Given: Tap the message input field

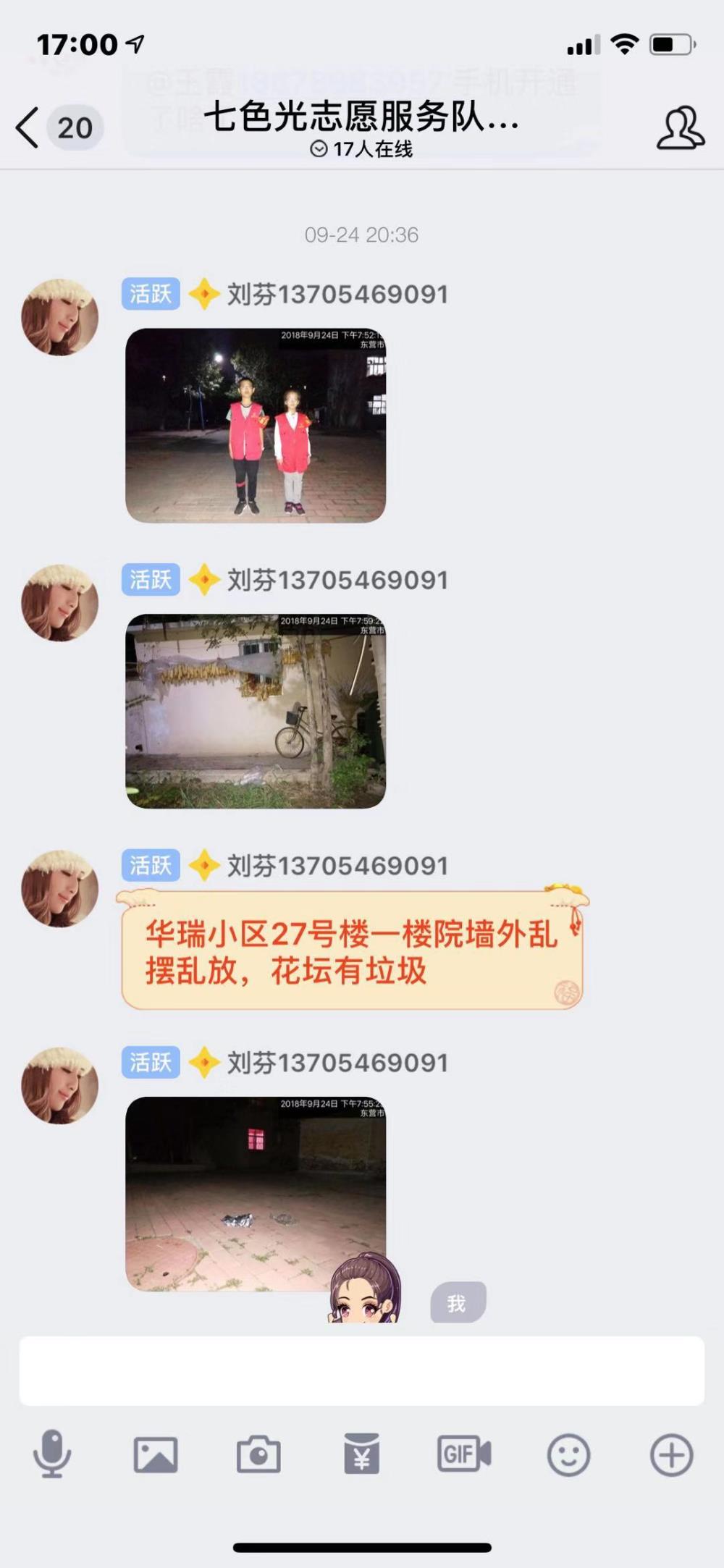Looking at the screenshot, I should [x=361, y=1370].
